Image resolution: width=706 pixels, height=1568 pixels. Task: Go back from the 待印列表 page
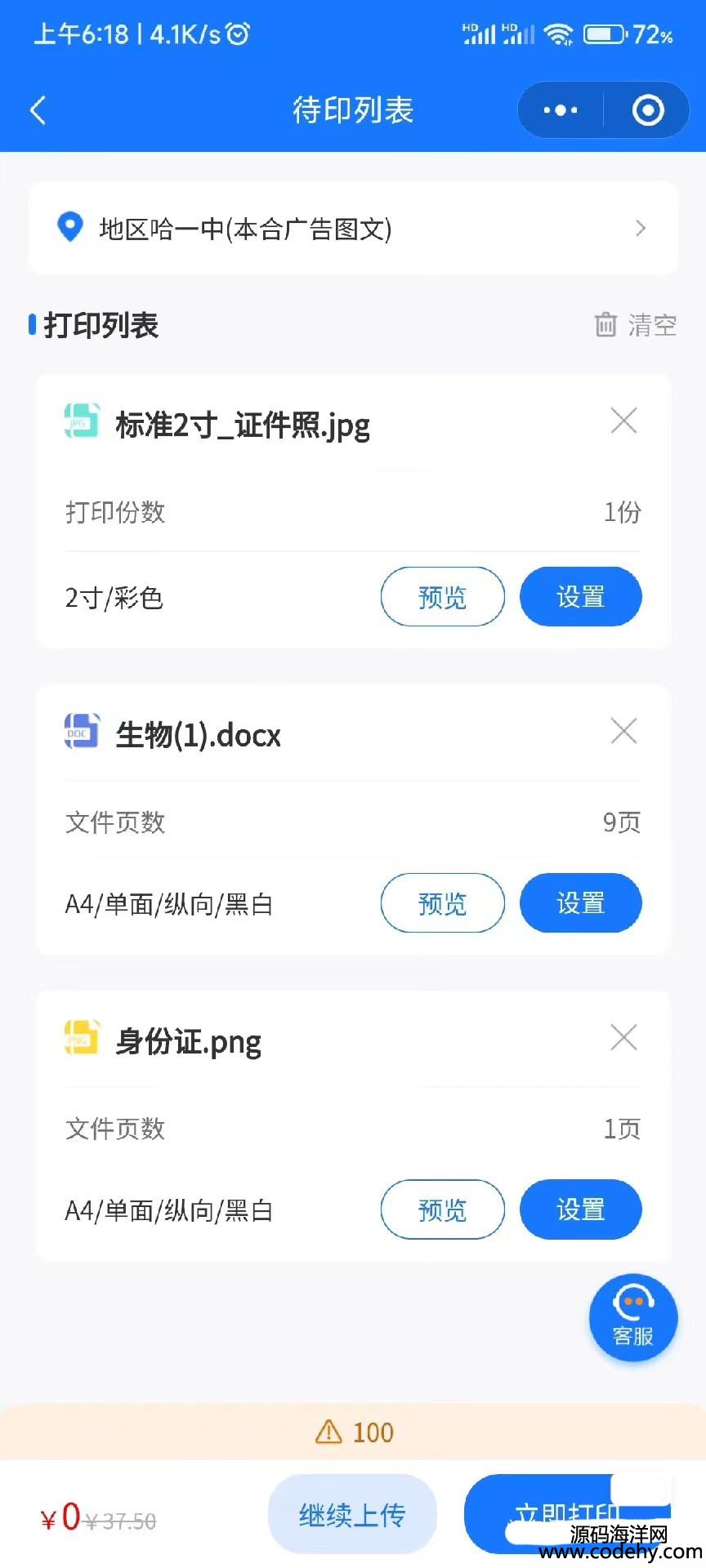[38, 110]
